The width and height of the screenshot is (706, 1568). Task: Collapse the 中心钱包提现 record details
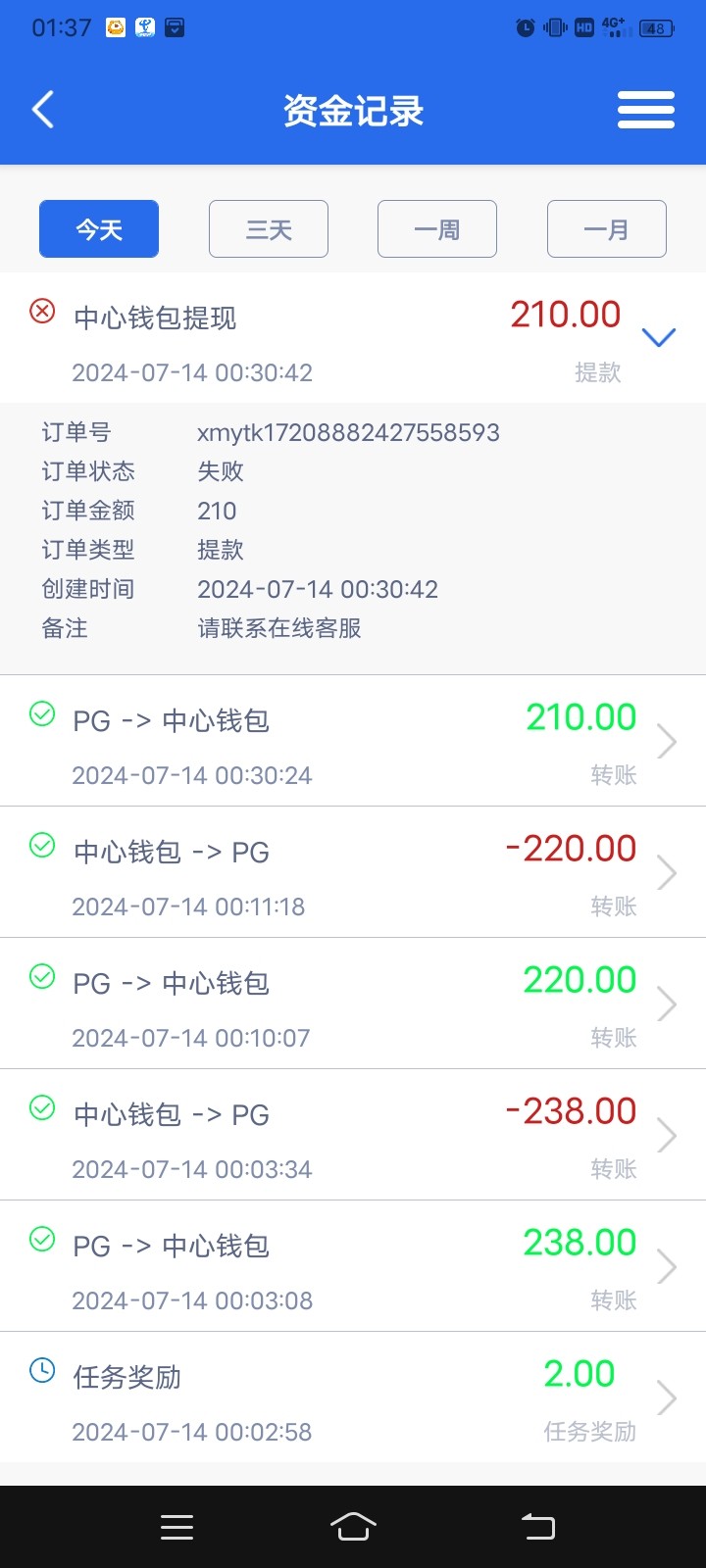click(658, 338)
